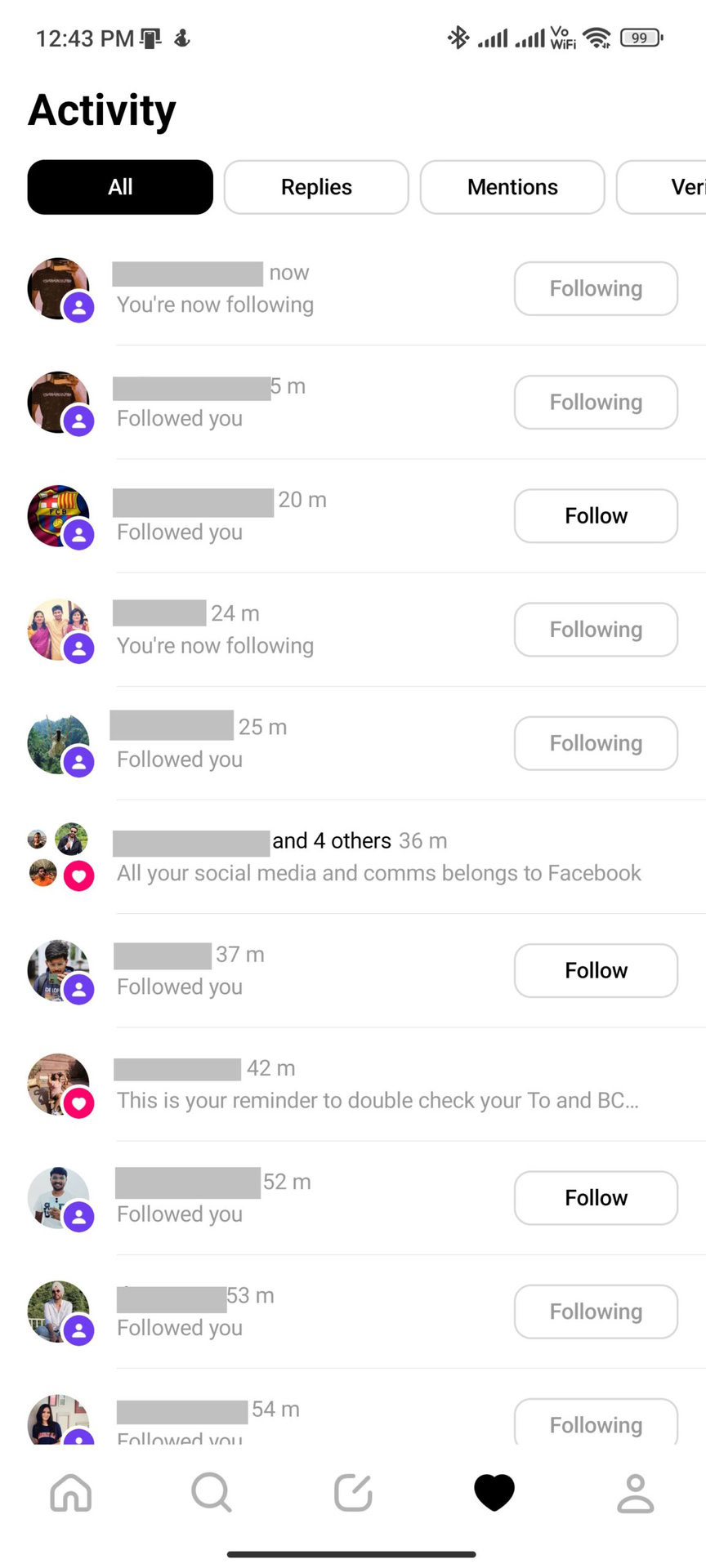Screen dimensions: 706x1568
Task: Tap Following button on the 25 m row
Action: [x=596, y=743]
